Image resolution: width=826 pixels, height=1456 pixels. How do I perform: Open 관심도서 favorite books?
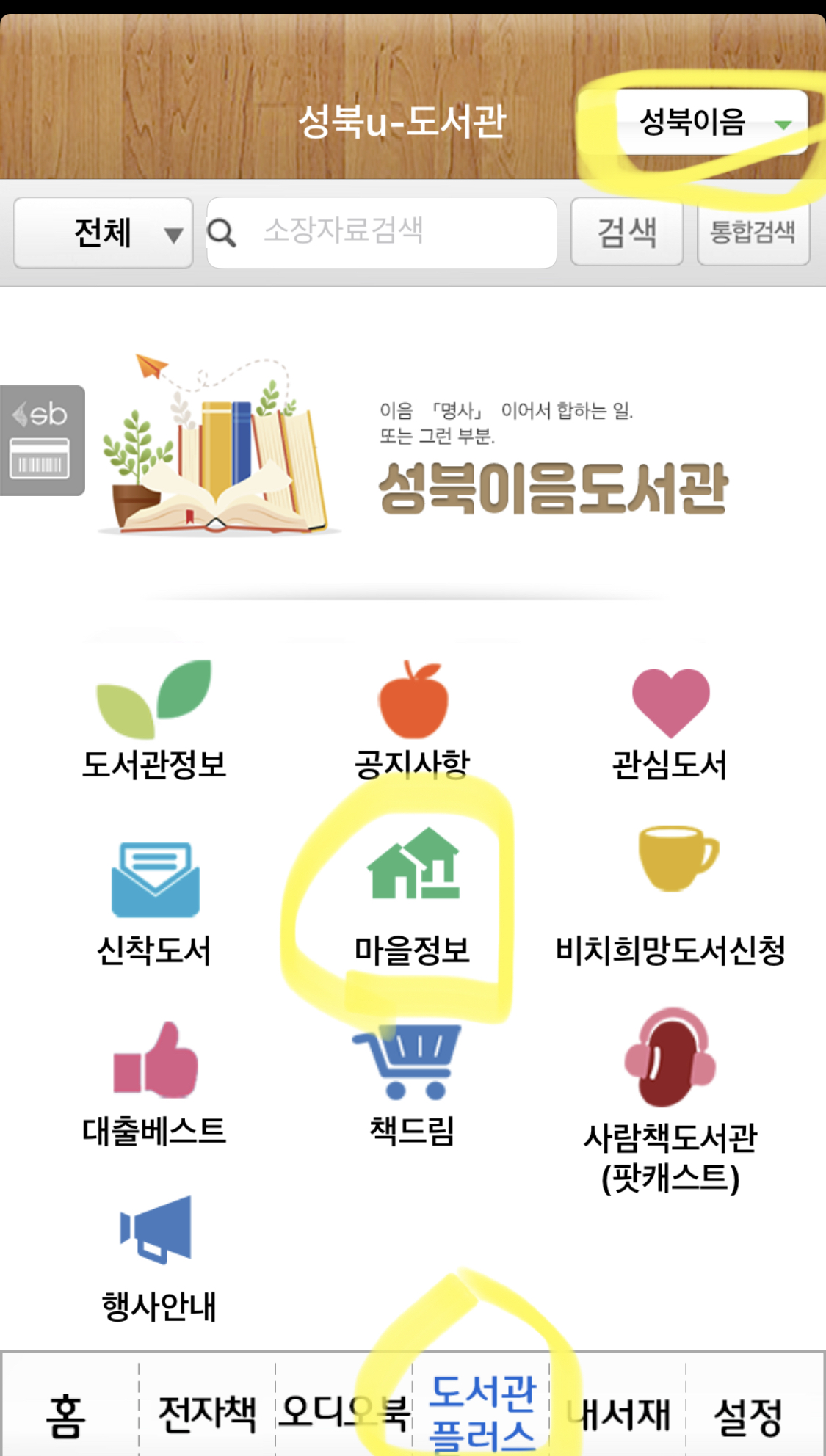click(670, 723)
